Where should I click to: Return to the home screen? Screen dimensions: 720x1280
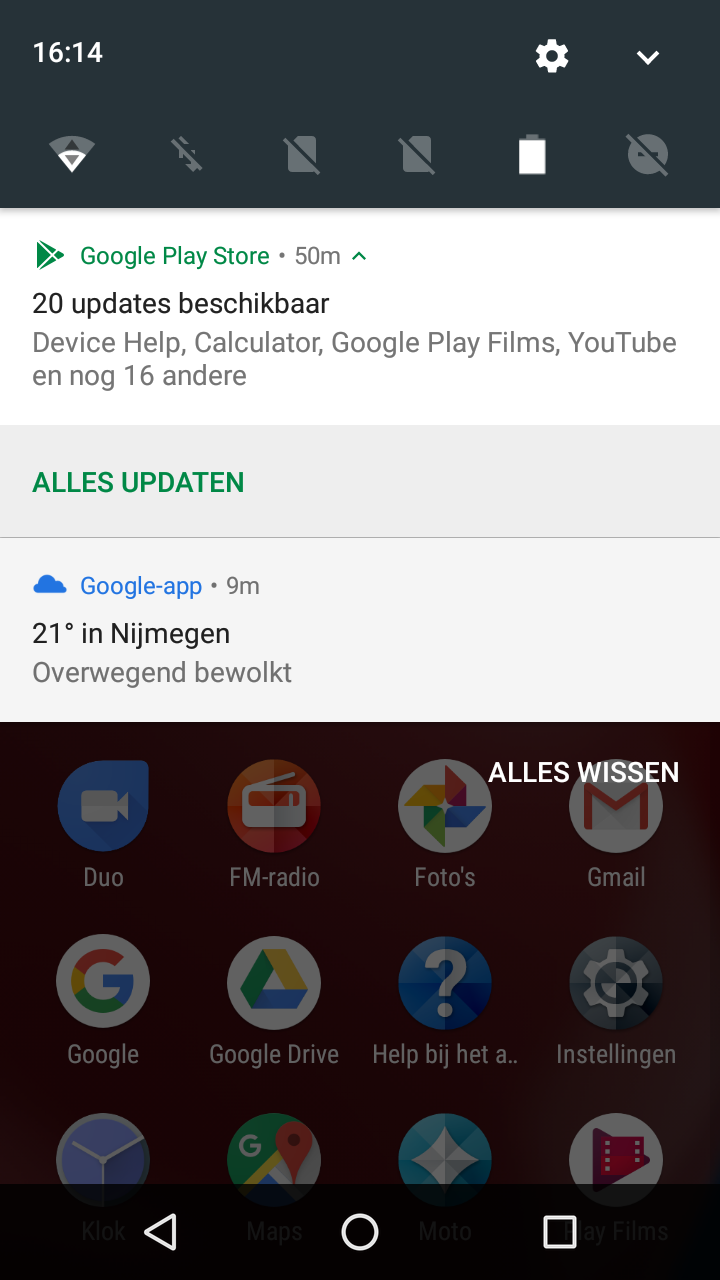360,1232
